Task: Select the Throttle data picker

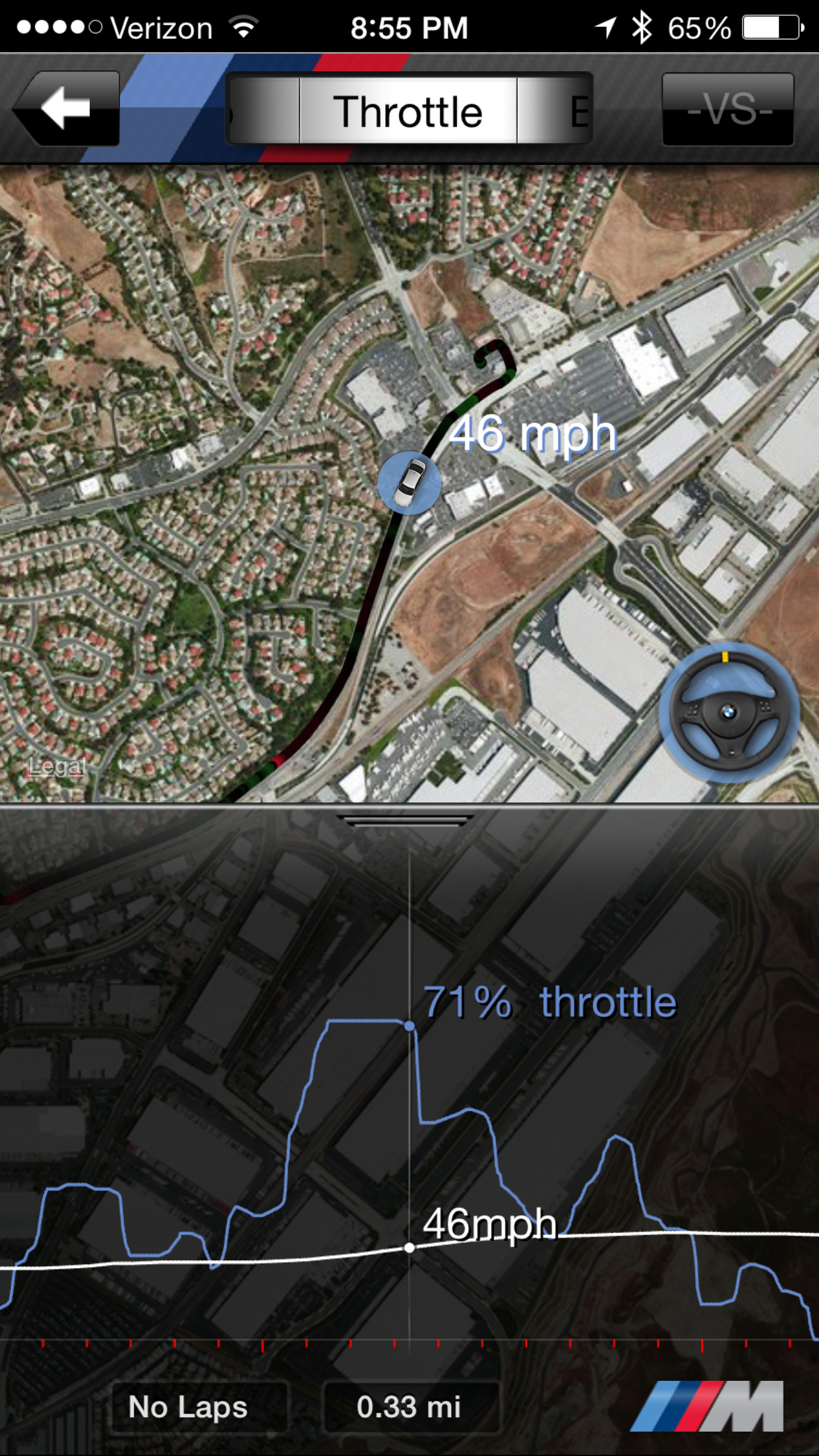Action: (408, 111)
